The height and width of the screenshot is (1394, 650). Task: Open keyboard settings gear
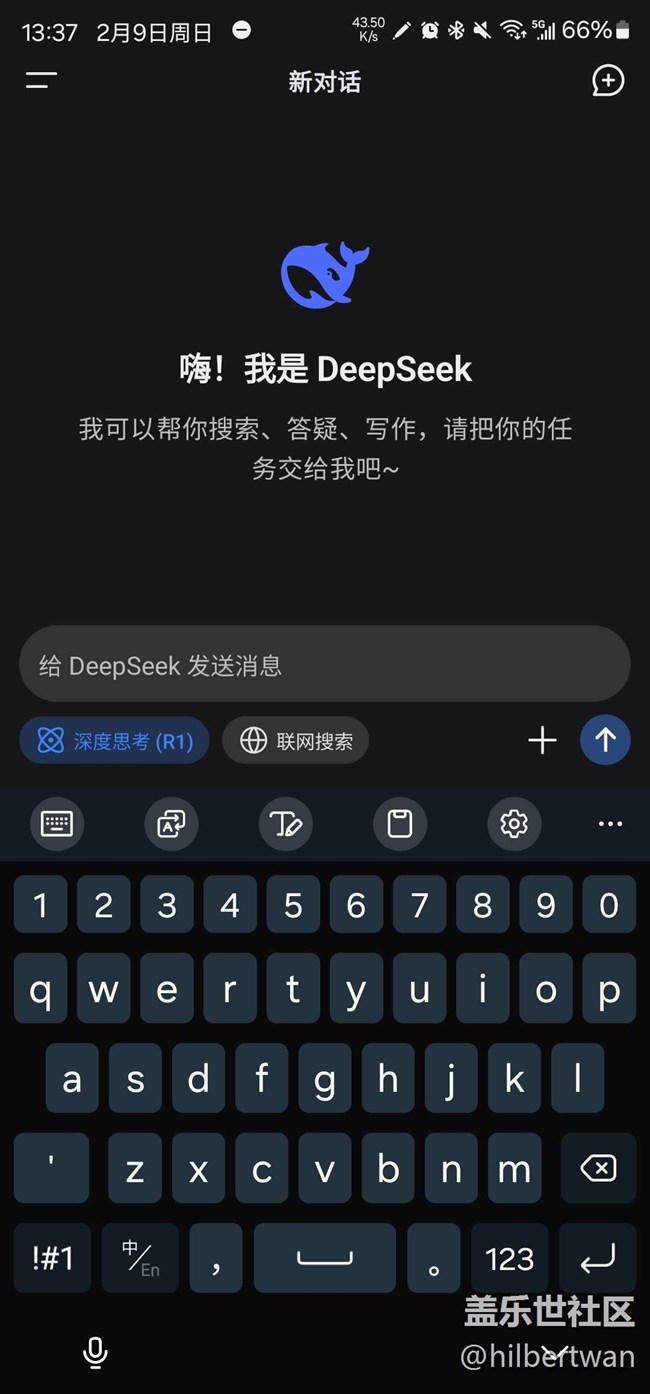[514, 824]
